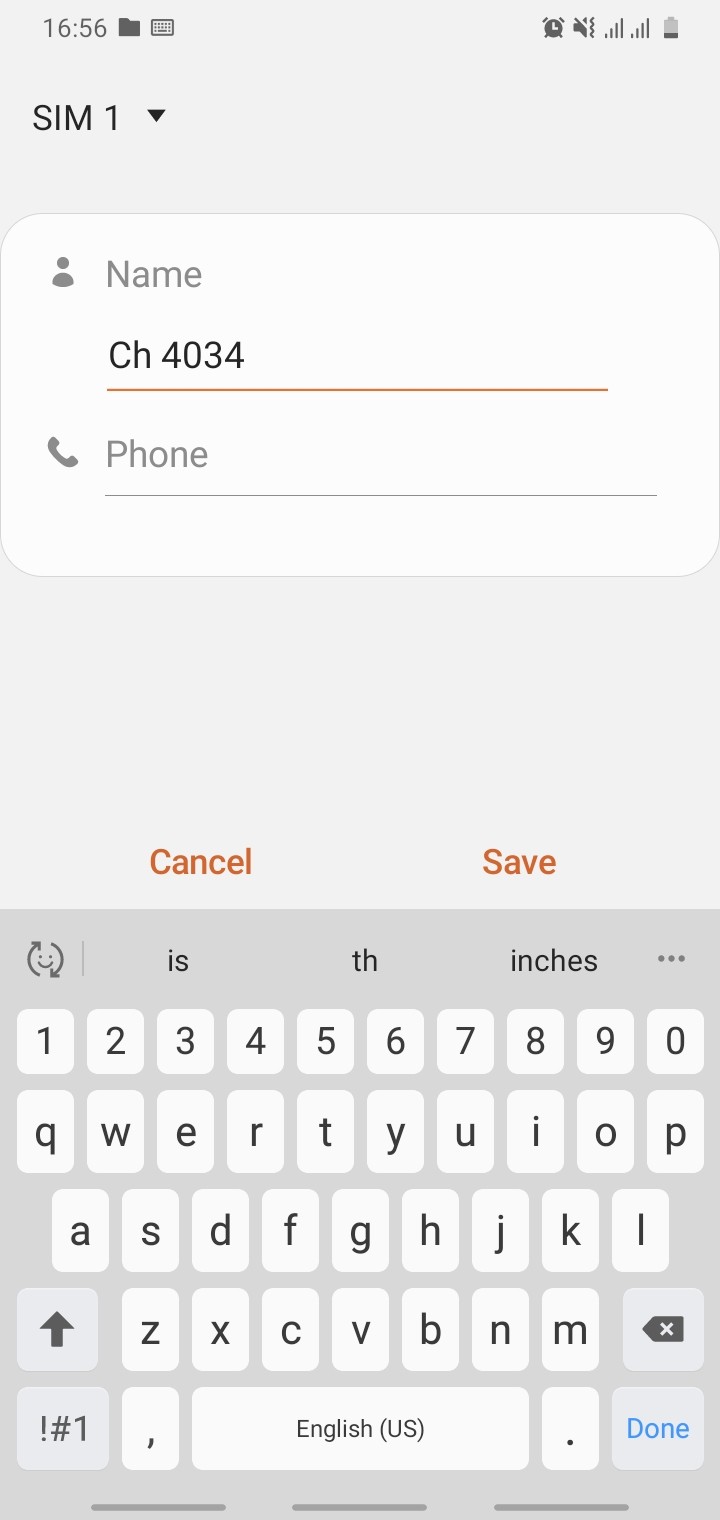Image resolution: width=720 pixels, height=1520 pixels.
Task: Select the "th" keyboard suggestion
Action: (x=365, y=961)
